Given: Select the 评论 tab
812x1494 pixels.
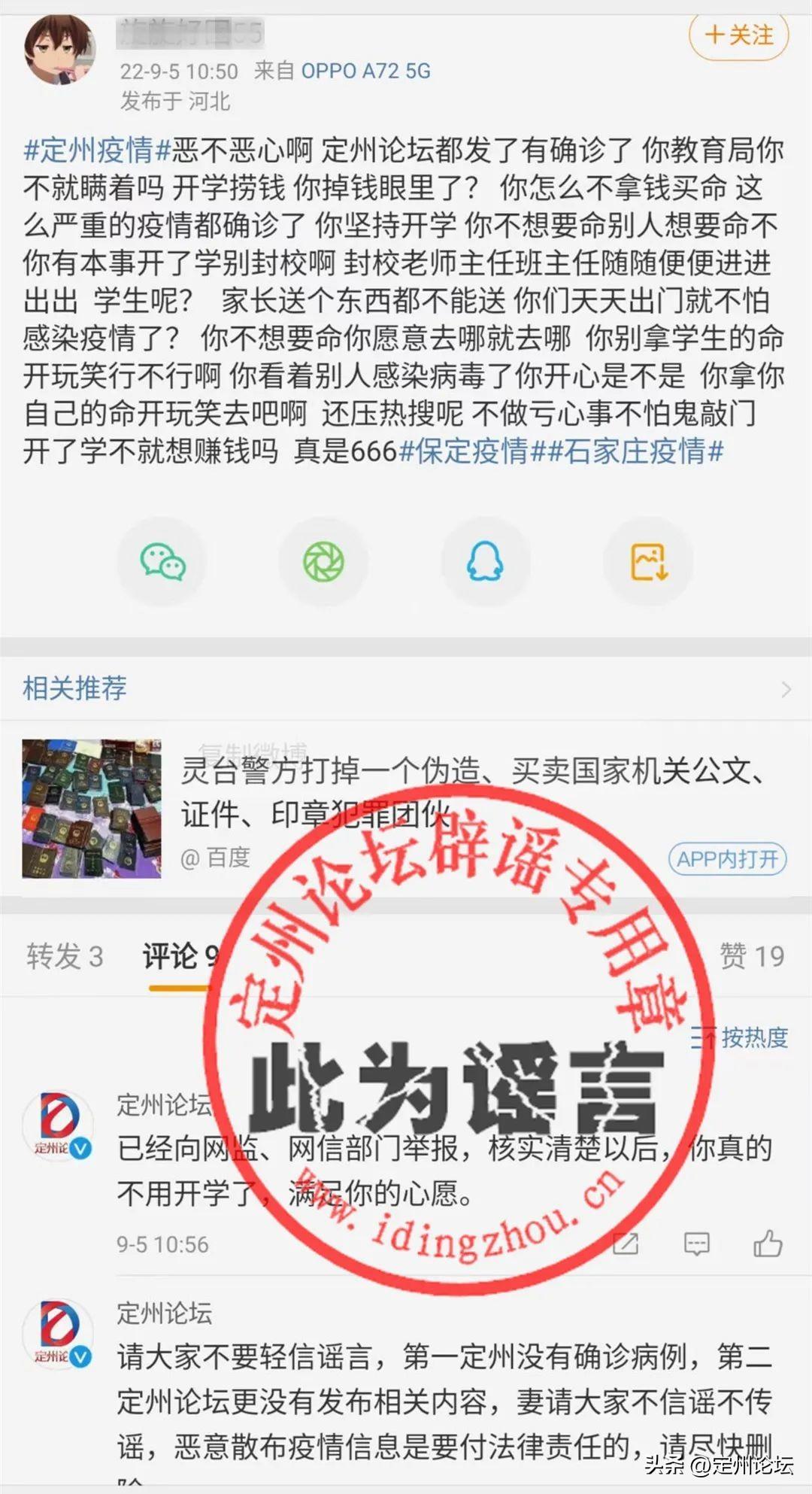Looking at the screenshot, I should point(180,956).
